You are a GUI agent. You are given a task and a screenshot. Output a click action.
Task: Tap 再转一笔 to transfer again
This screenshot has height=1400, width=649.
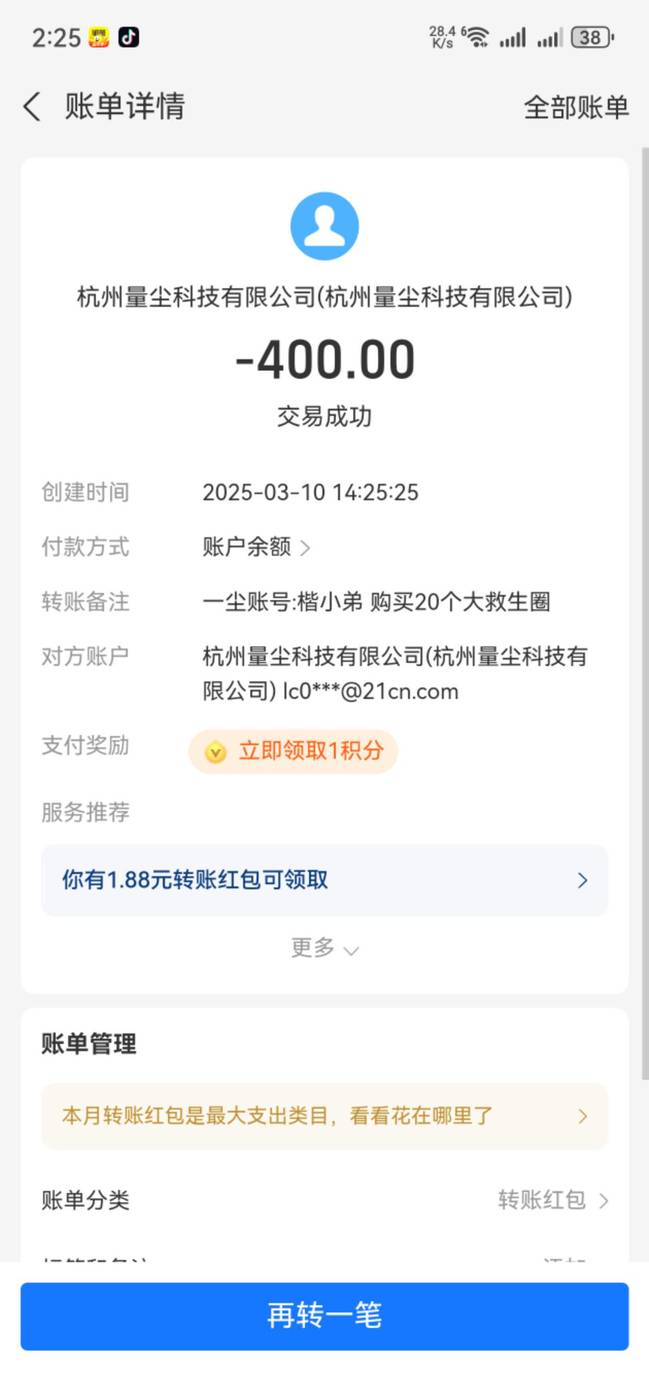[x=324, y=1316]
